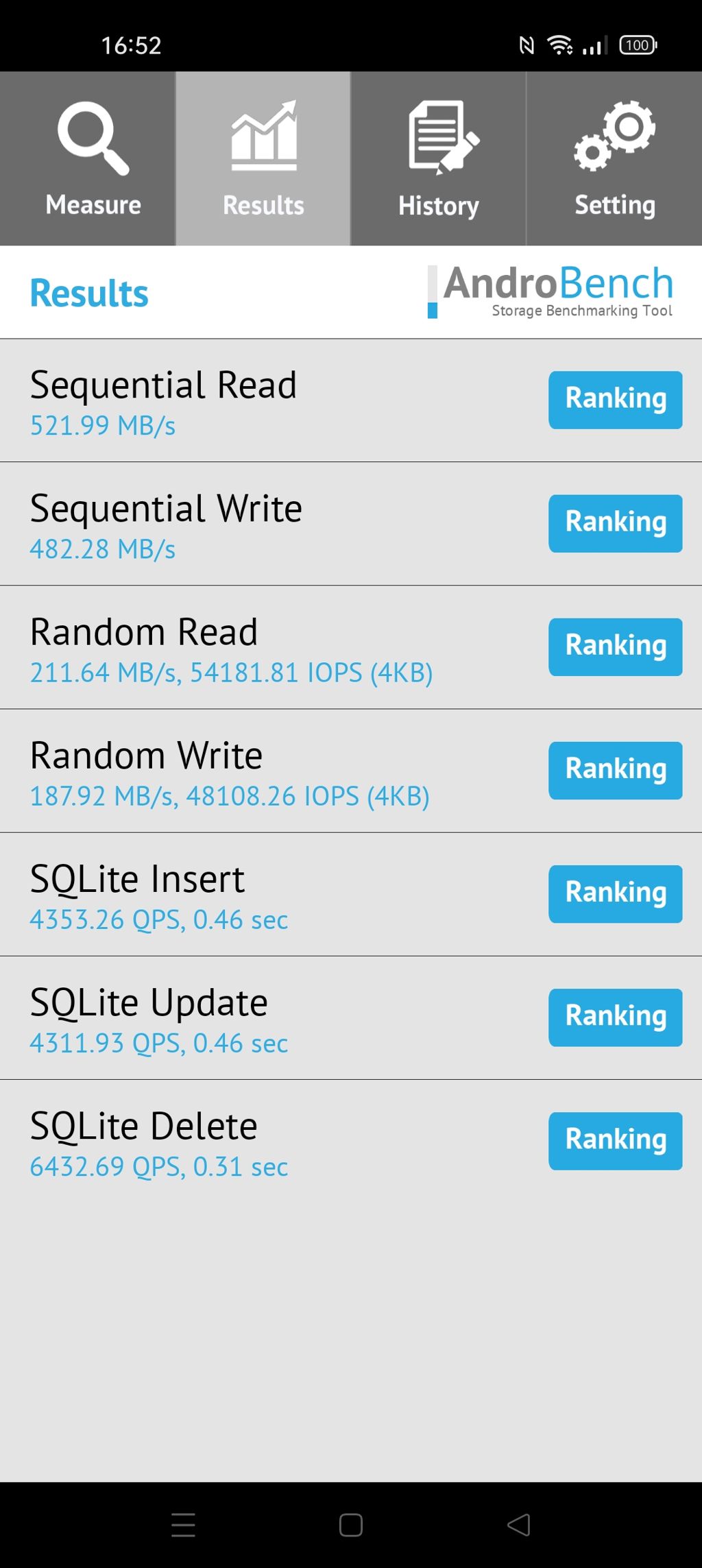
Task: Go to the Setting tab
Action: coord(614,158)
